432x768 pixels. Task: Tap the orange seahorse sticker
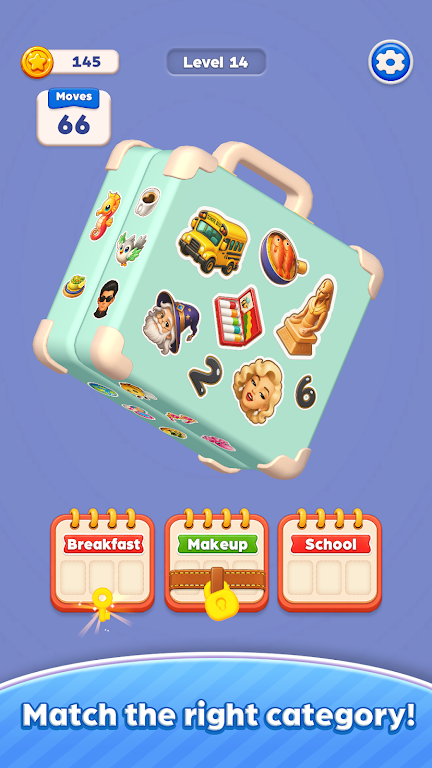point(106,216)
